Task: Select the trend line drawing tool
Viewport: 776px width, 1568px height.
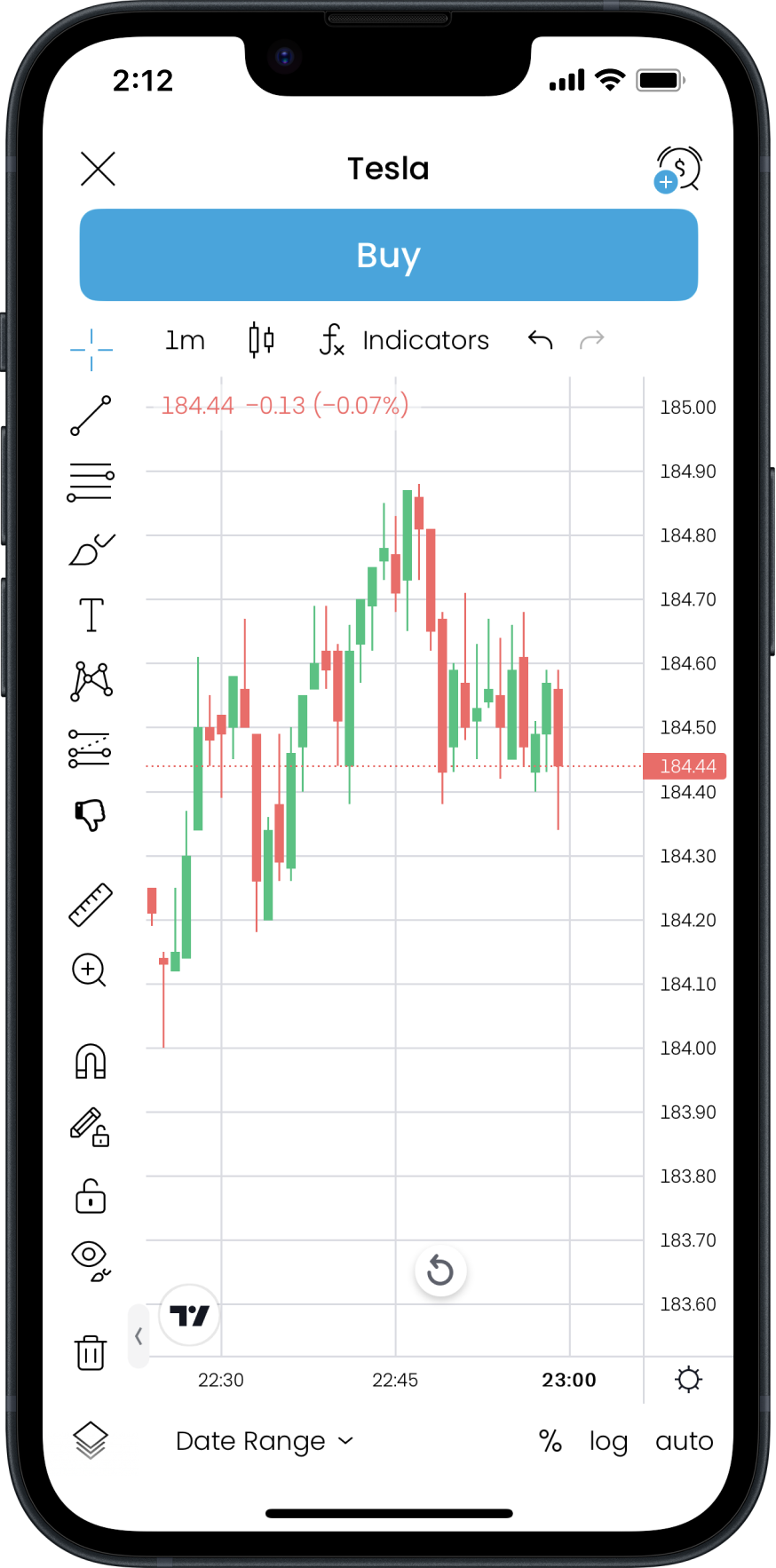Action: coord(91,416)
